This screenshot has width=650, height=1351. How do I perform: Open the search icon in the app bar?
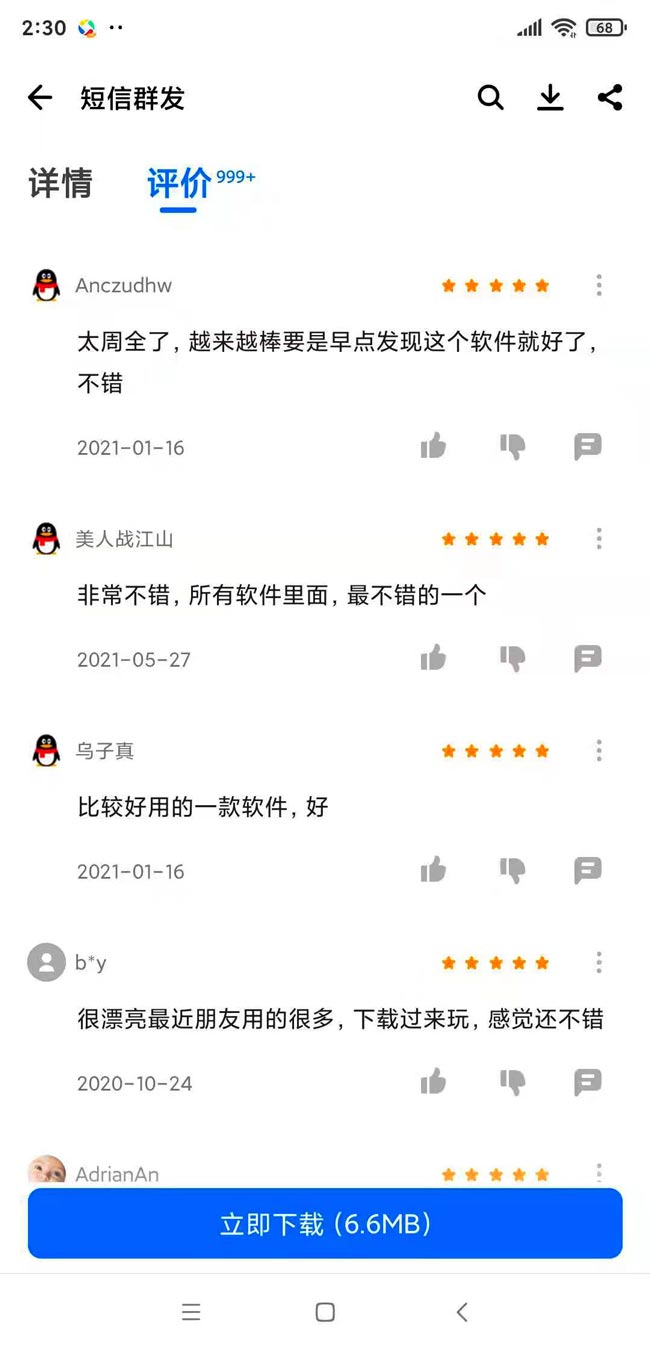coord(490,97)
